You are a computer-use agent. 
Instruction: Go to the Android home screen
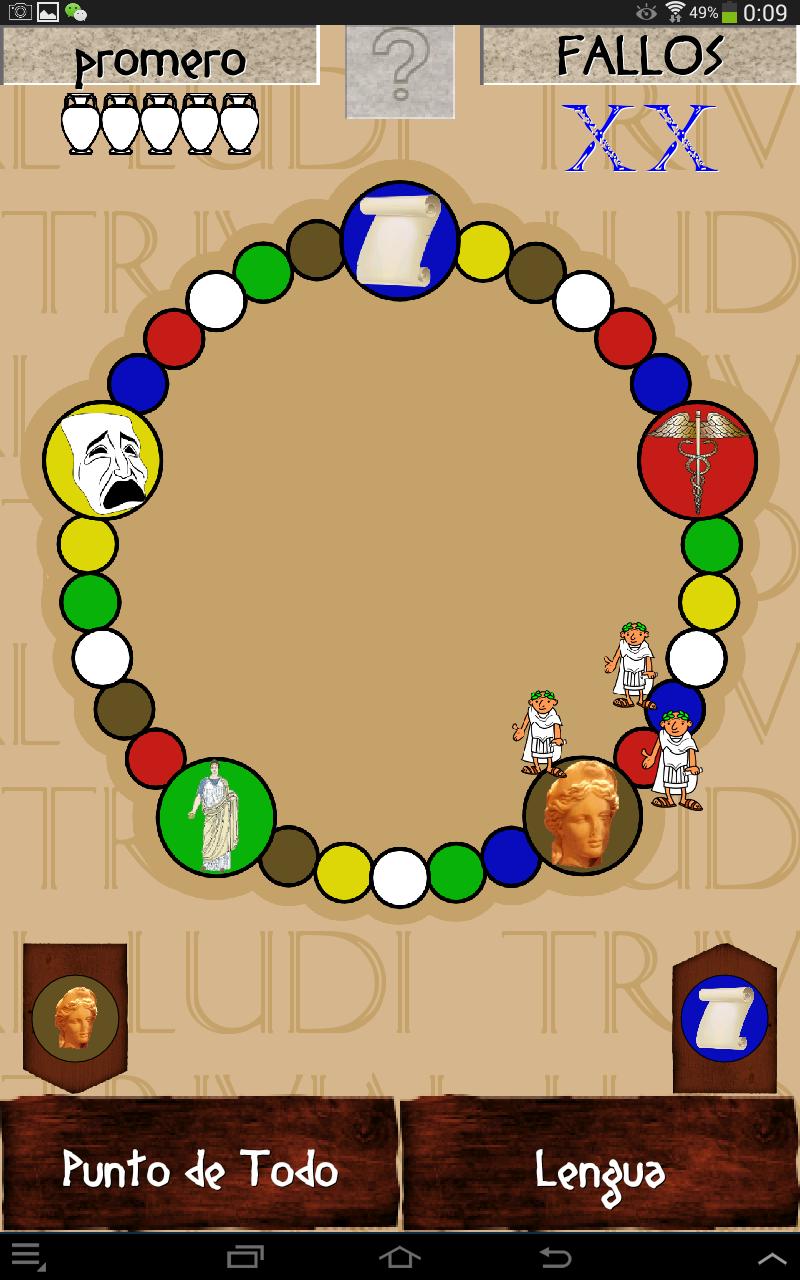click(x=400, y=1257)
